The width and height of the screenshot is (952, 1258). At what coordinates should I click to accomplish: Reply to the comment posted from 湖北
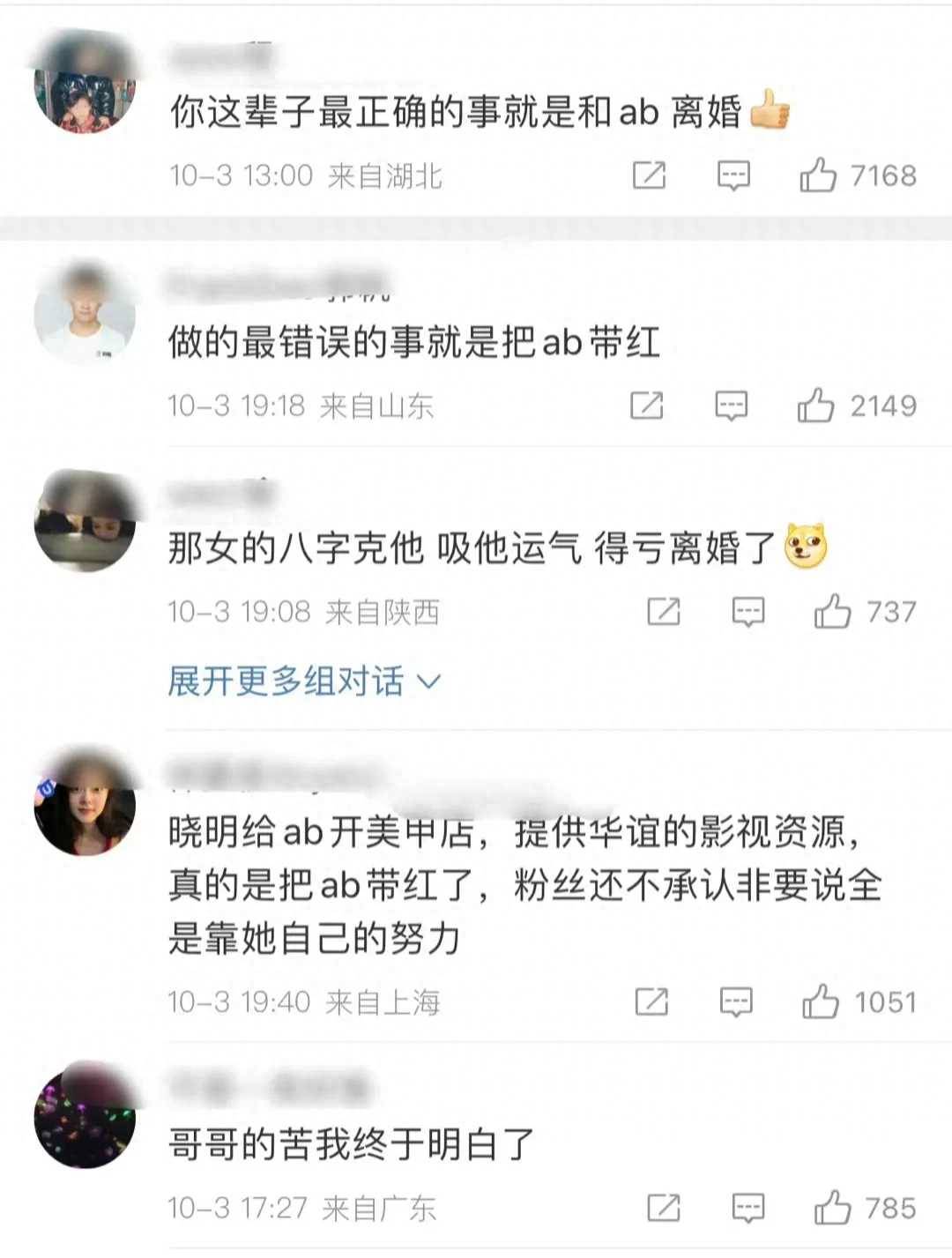tap(733, 175)
